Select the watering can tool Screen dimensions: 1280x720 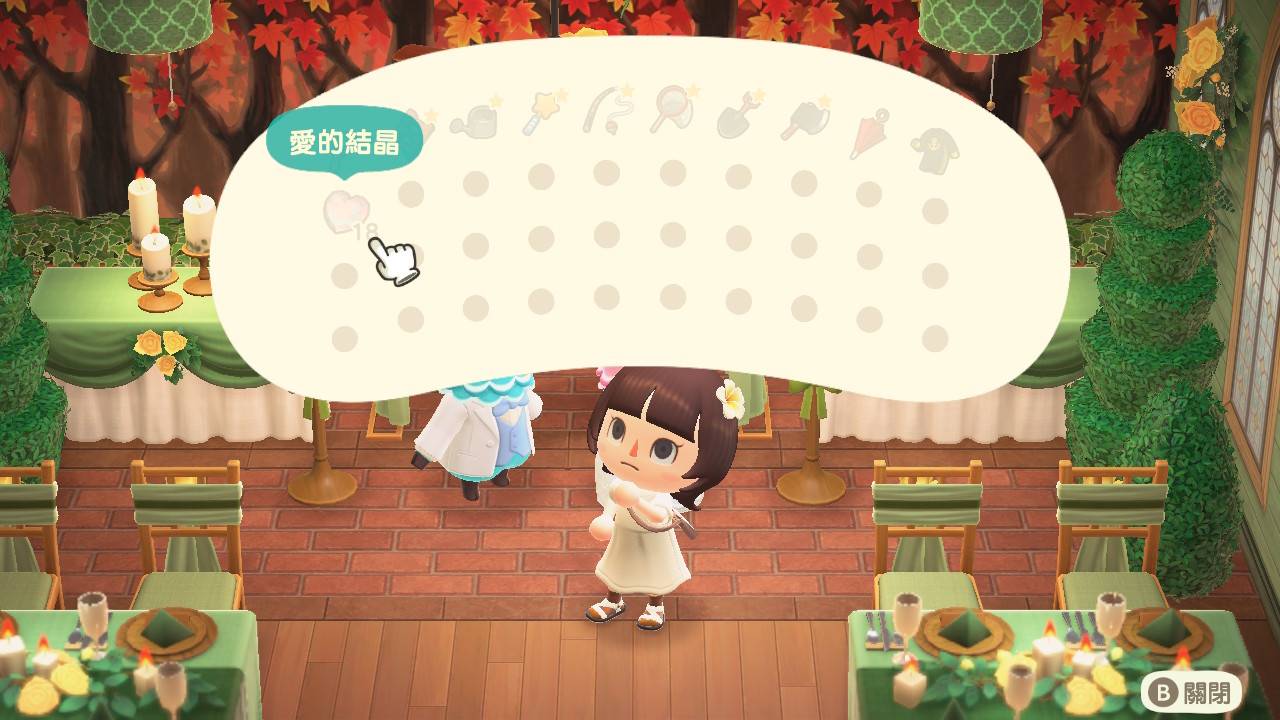click(x=474, y=119)
